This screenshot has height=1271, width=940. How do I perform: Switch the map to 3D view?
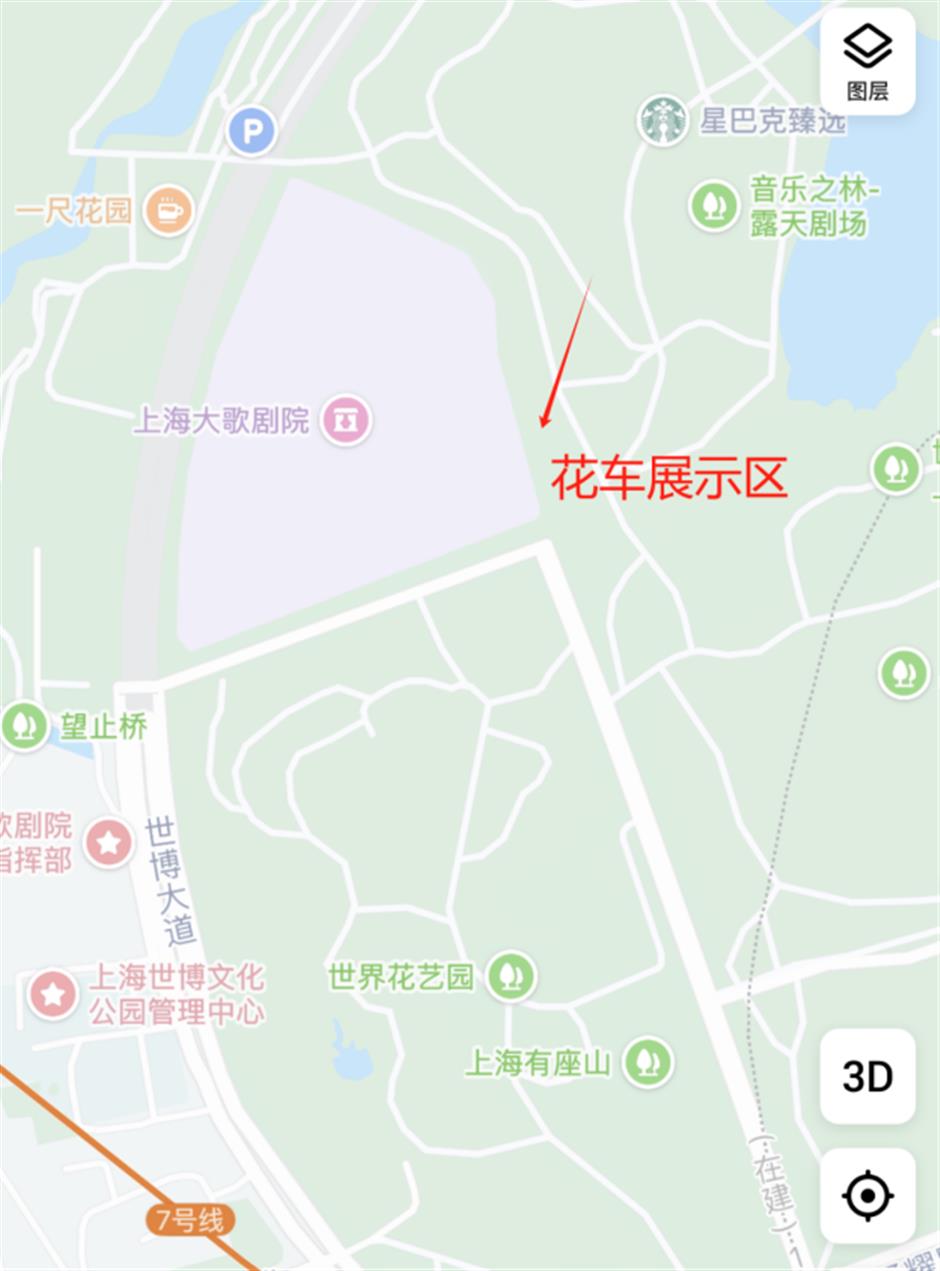tap(867, 1076)
